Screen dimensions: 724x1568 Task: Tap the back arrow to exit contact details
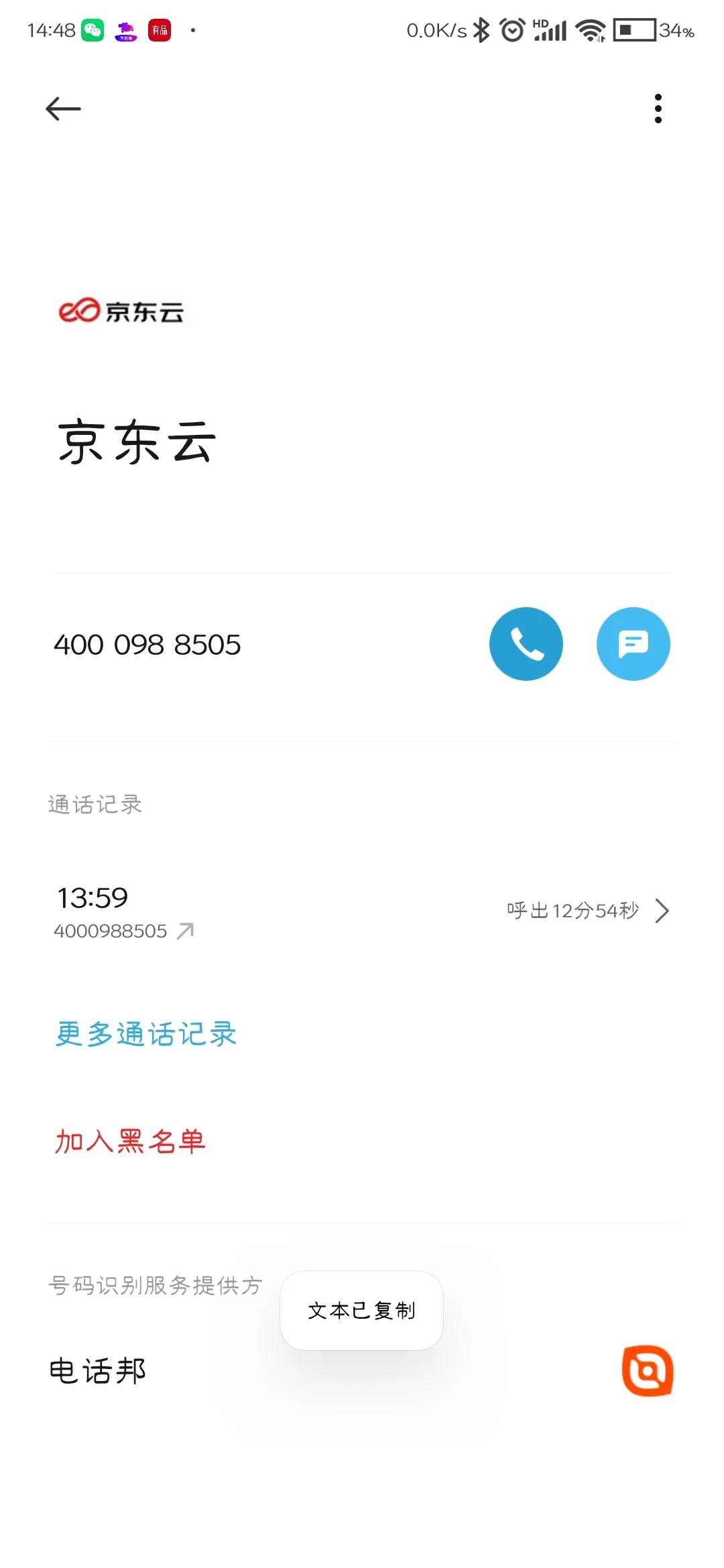[x=64, y=107]
